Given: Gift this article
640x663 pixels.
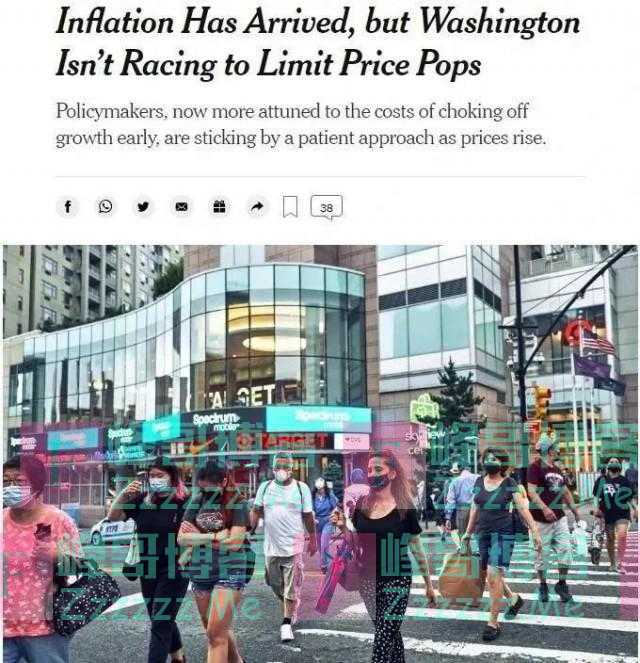Looking at the screenshot, I should coord(219,207).
